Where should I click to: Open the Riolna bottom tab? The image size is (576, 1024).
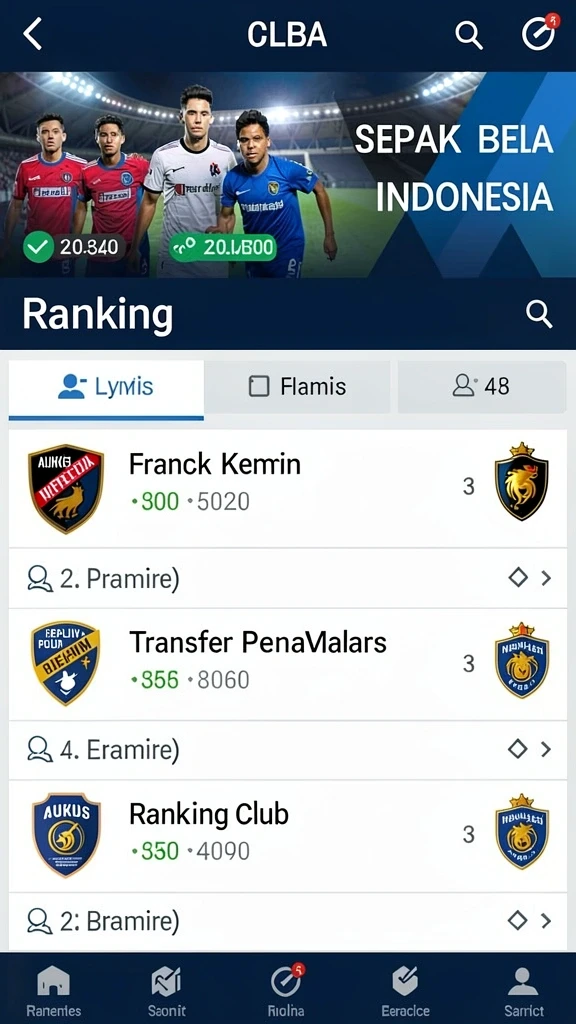tap(287, 989)
